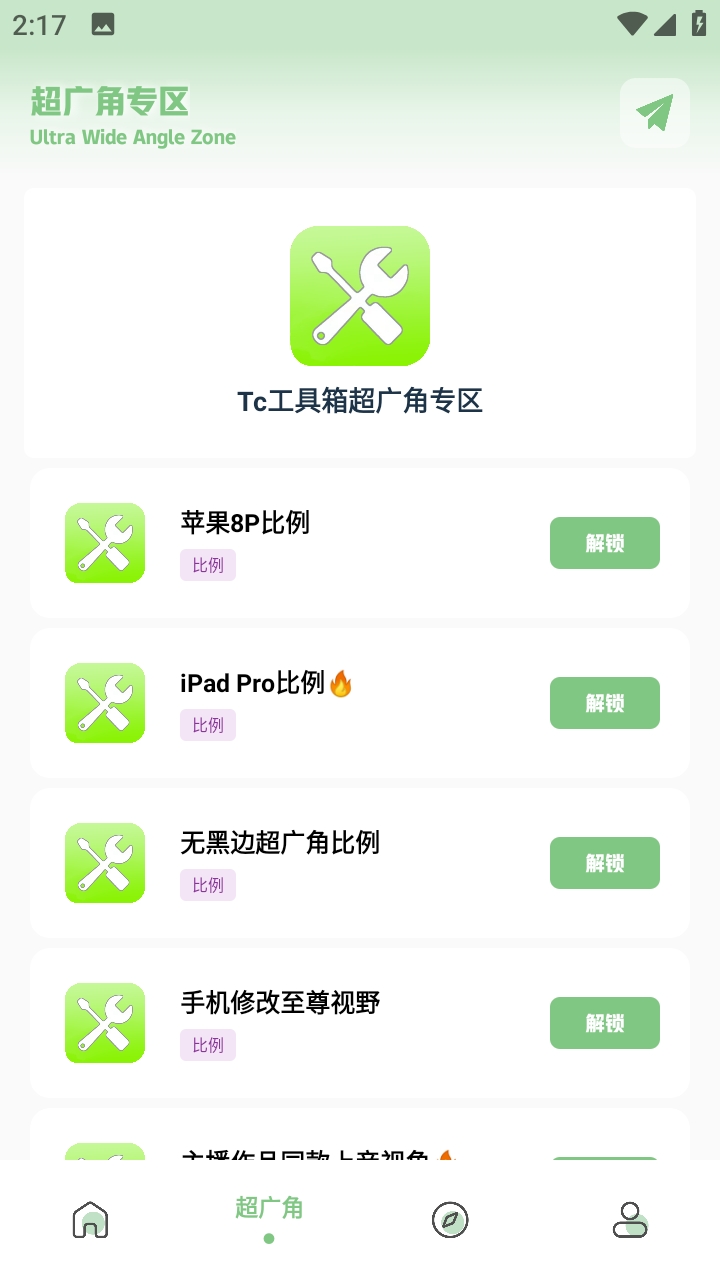Viewport: 720px width, 1280px height.
Task: Tap the 超广角专区 header title
Action: point(110,102)
